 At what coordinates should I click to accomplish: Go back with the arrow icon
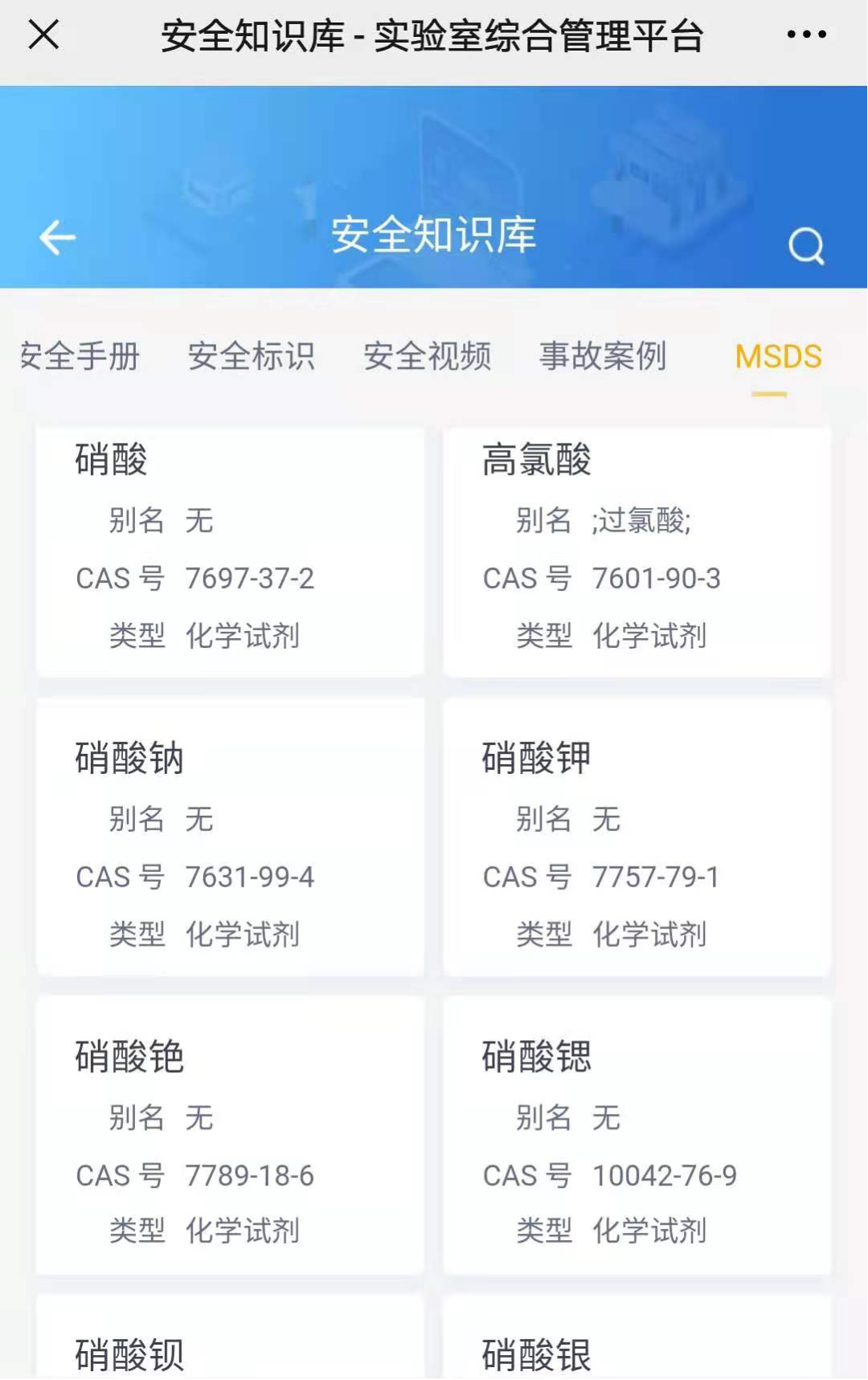pos(58,238)
